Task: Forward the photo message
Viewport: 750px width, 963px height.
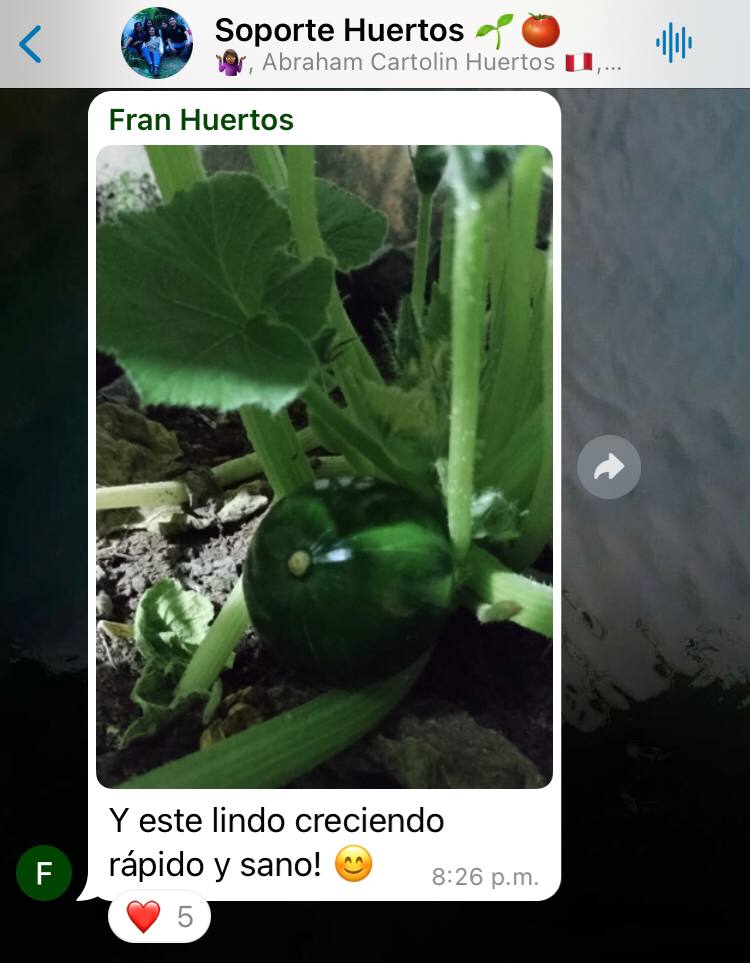Action: pos(609,467)
